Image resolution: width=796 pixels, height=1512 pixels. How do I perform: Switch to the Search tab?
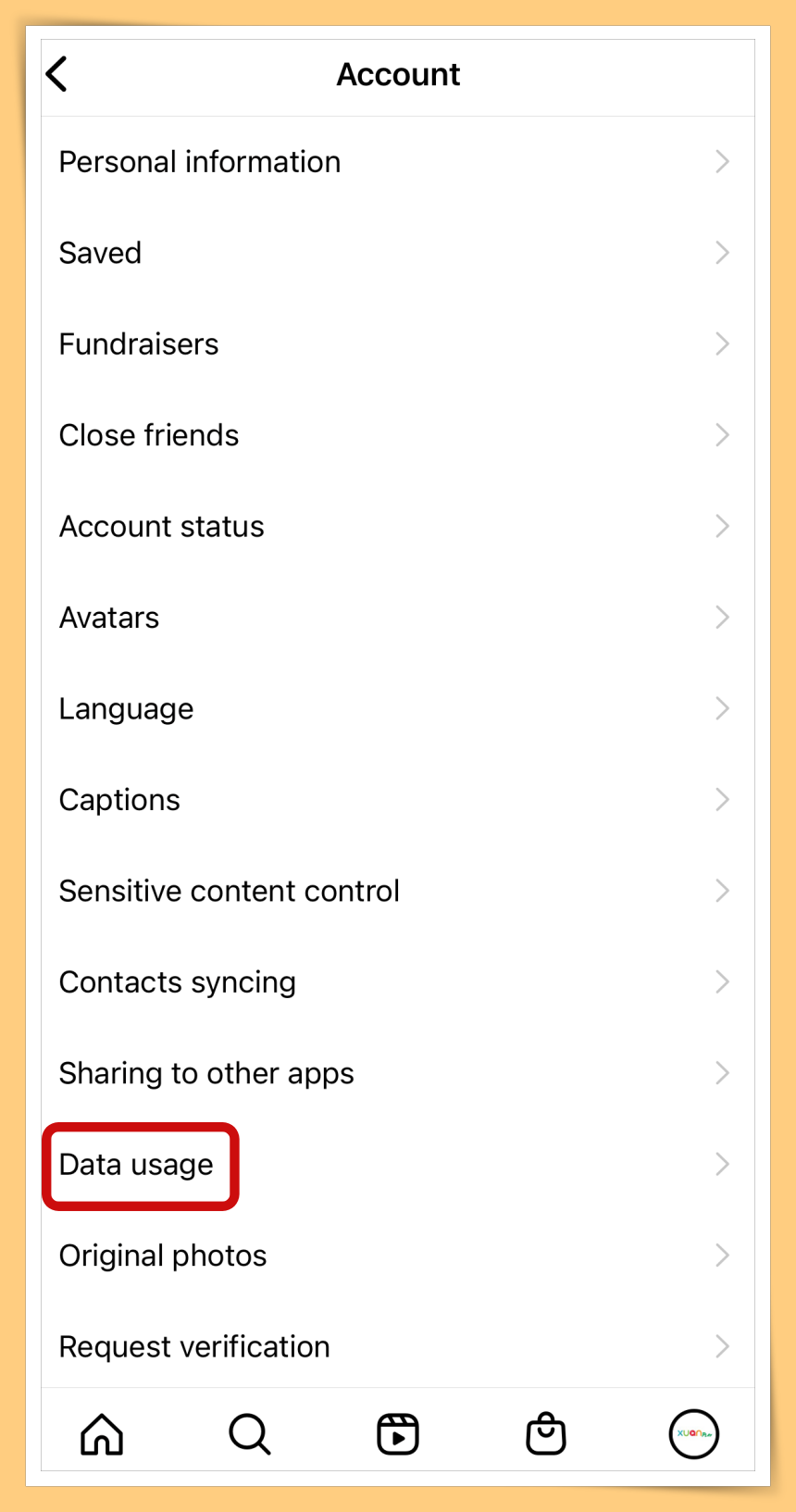[x=250, y=1434]
